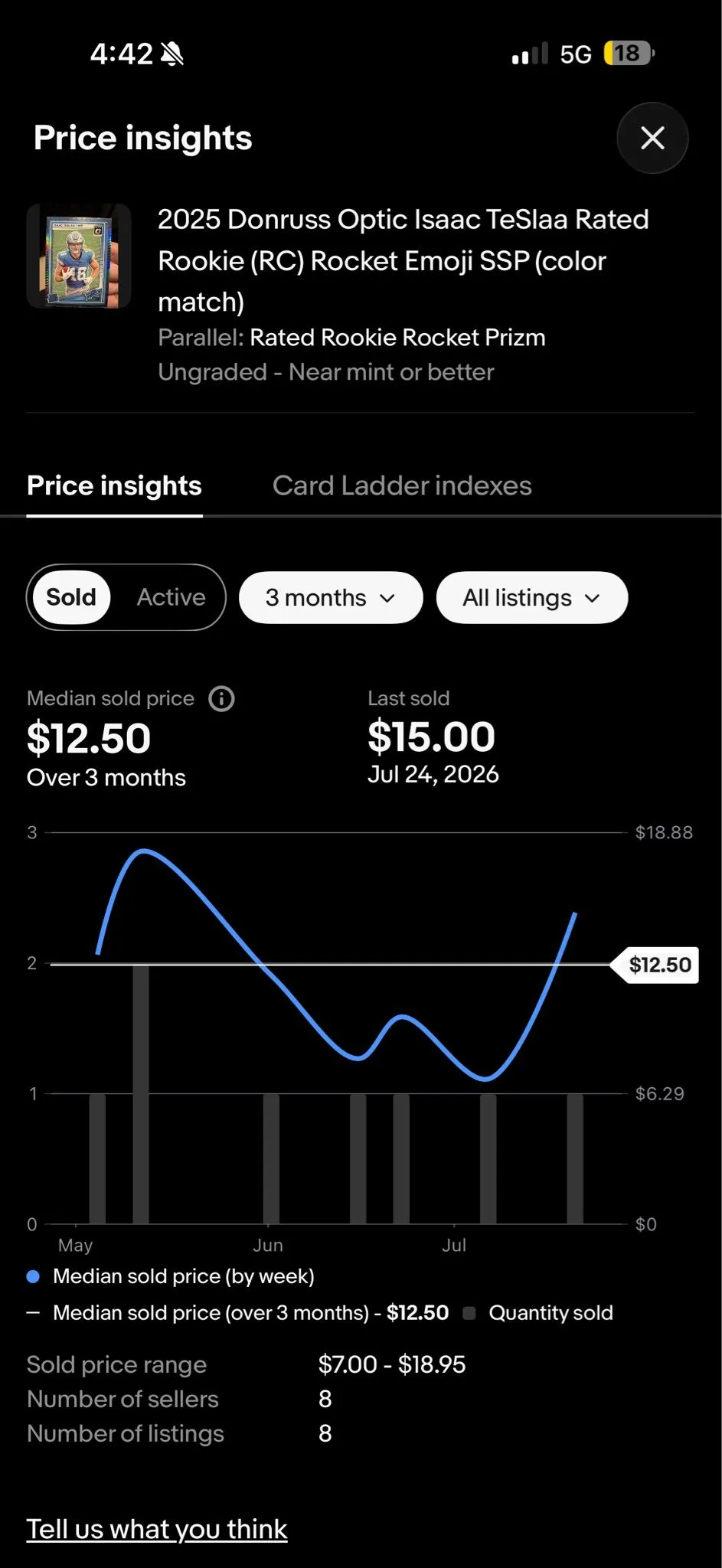The width and height of the screenshot is (722, 1568).
Task: Switch to the Card Ladder indexes tab
Action: pos(402,485)
